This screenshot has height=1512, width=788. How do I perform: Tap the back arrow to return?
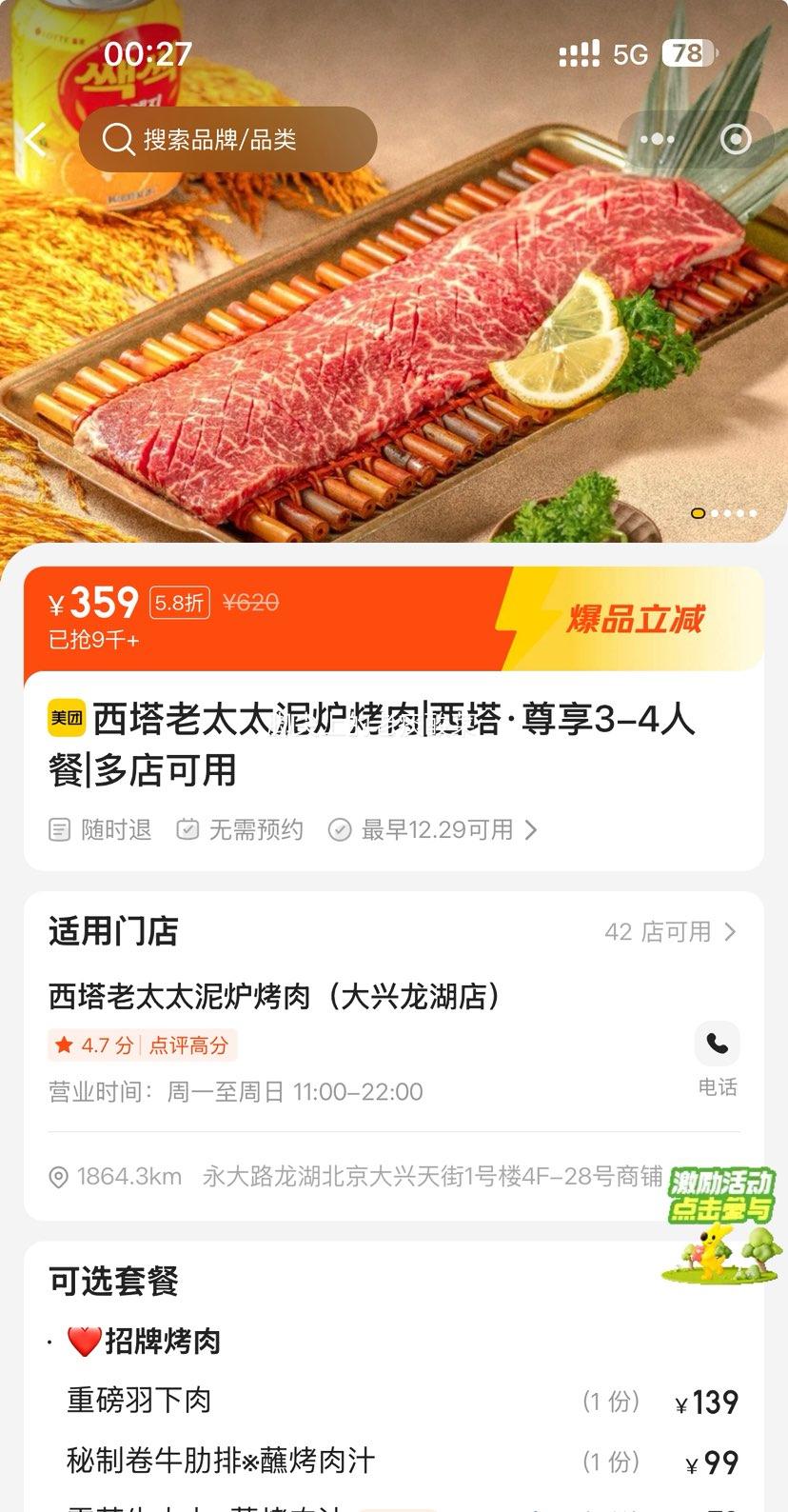[32, 139]
